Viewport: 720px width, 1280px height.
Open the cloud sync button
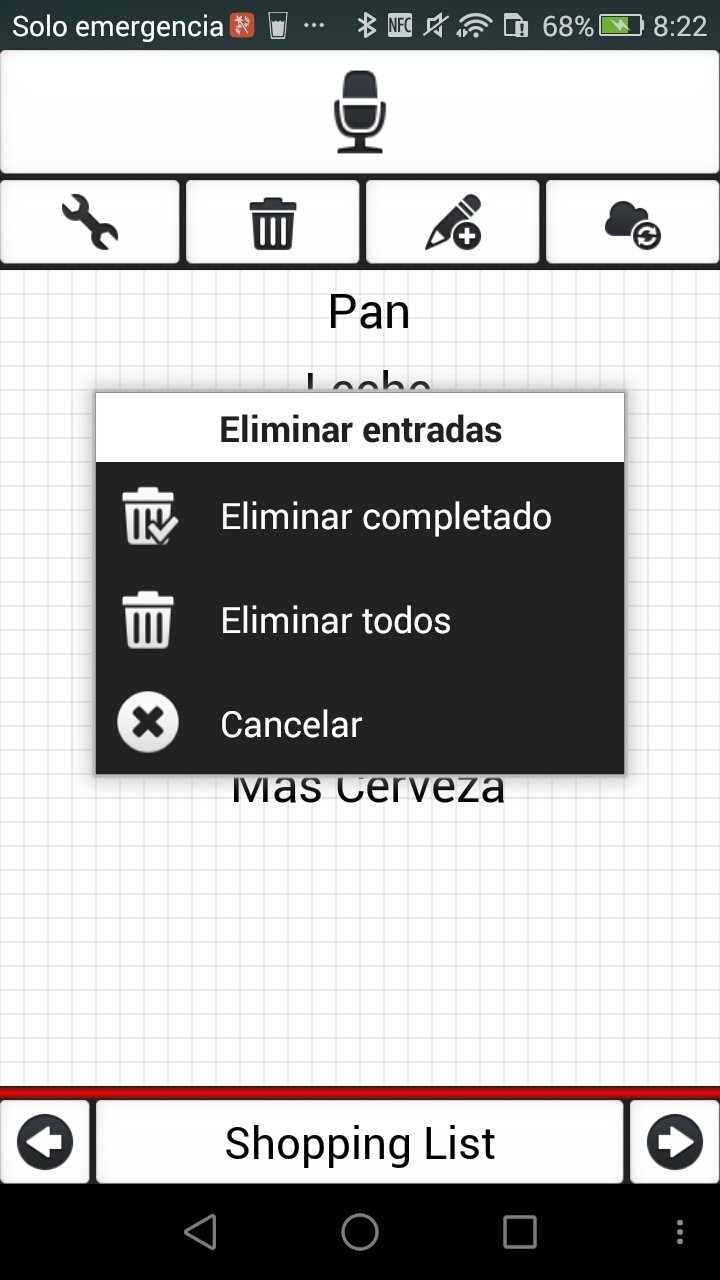(x=633, y=222)
